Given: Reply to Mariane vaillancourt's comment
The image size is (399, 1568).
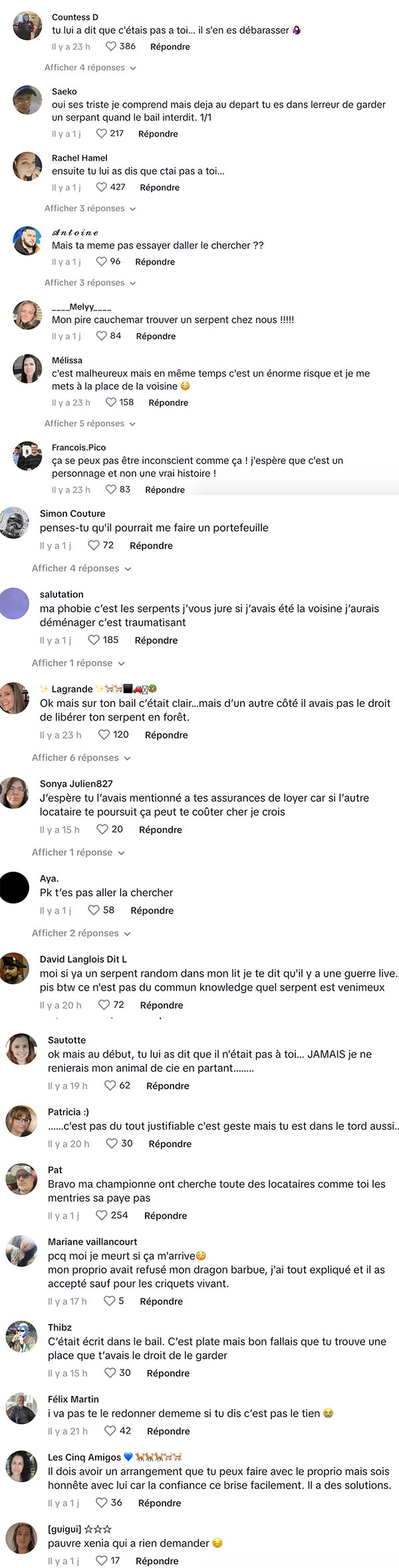Looking at the screenshot, I should click(x=161, y=1301).
